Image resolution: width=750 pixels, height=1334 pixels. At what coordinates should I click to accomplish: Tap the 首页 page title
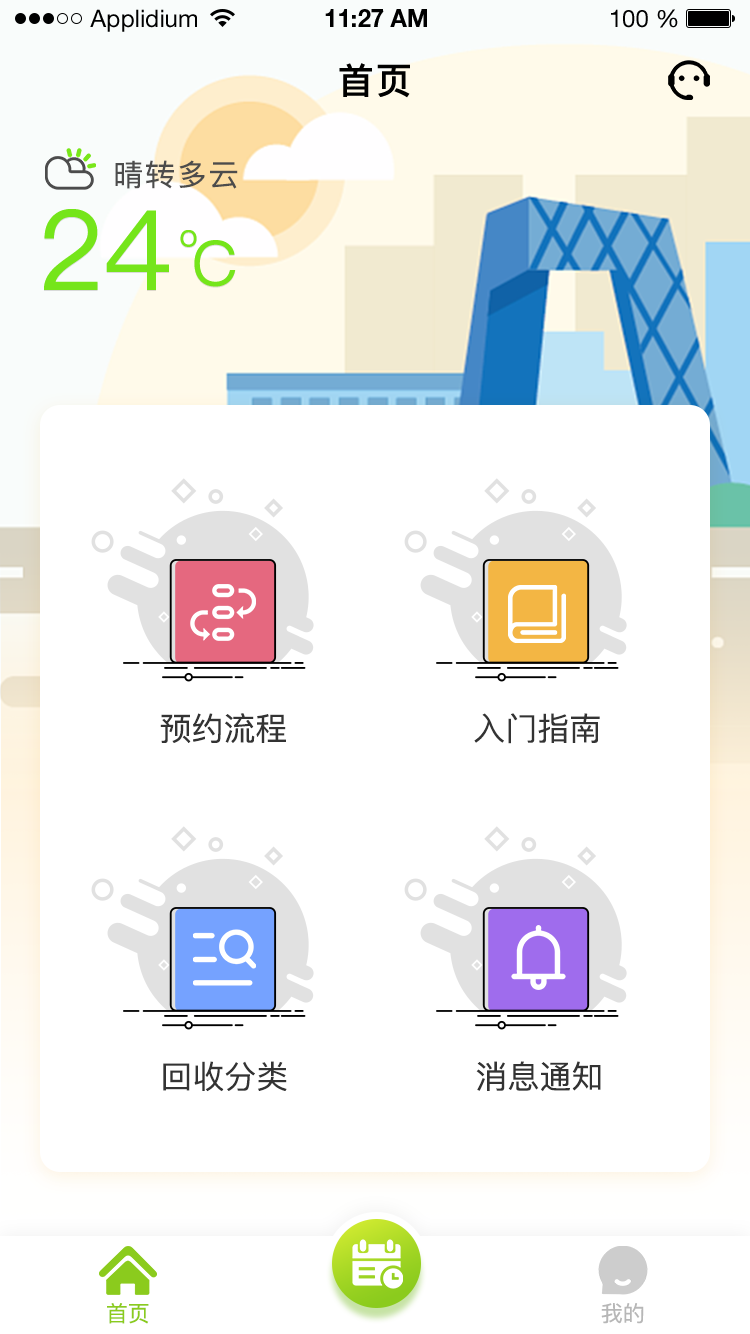point(375,80)
